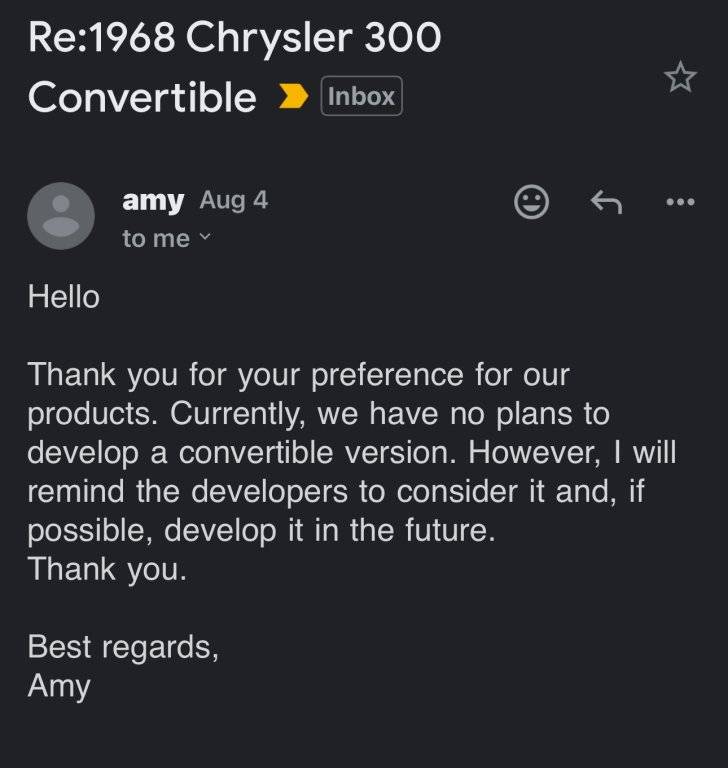Star this Chrysler 300 email
The width and height of the screenshot is (728, 768).
click(680, 78)
